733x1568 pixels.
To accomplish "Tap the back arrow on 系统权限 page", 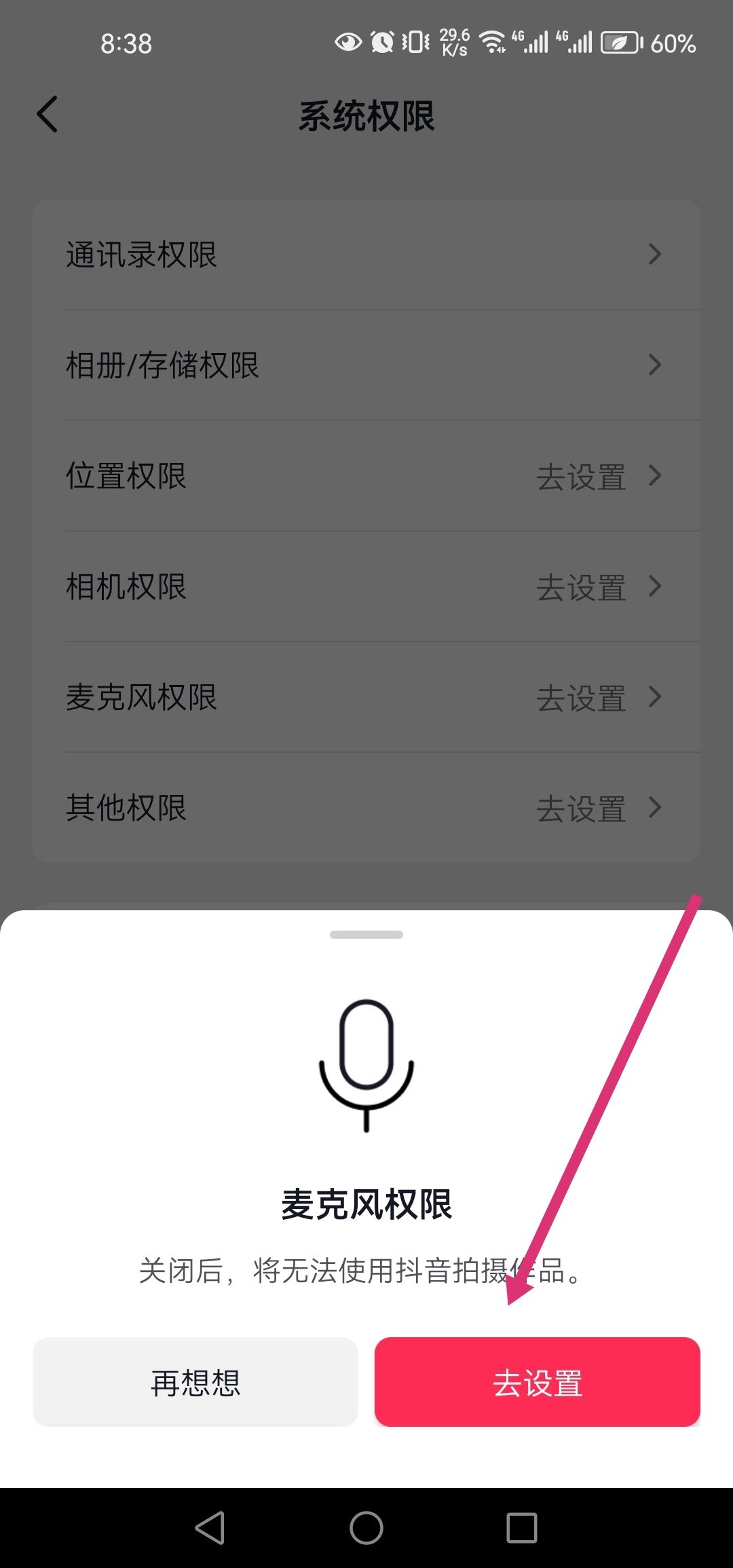I will [x=48, y=114].
